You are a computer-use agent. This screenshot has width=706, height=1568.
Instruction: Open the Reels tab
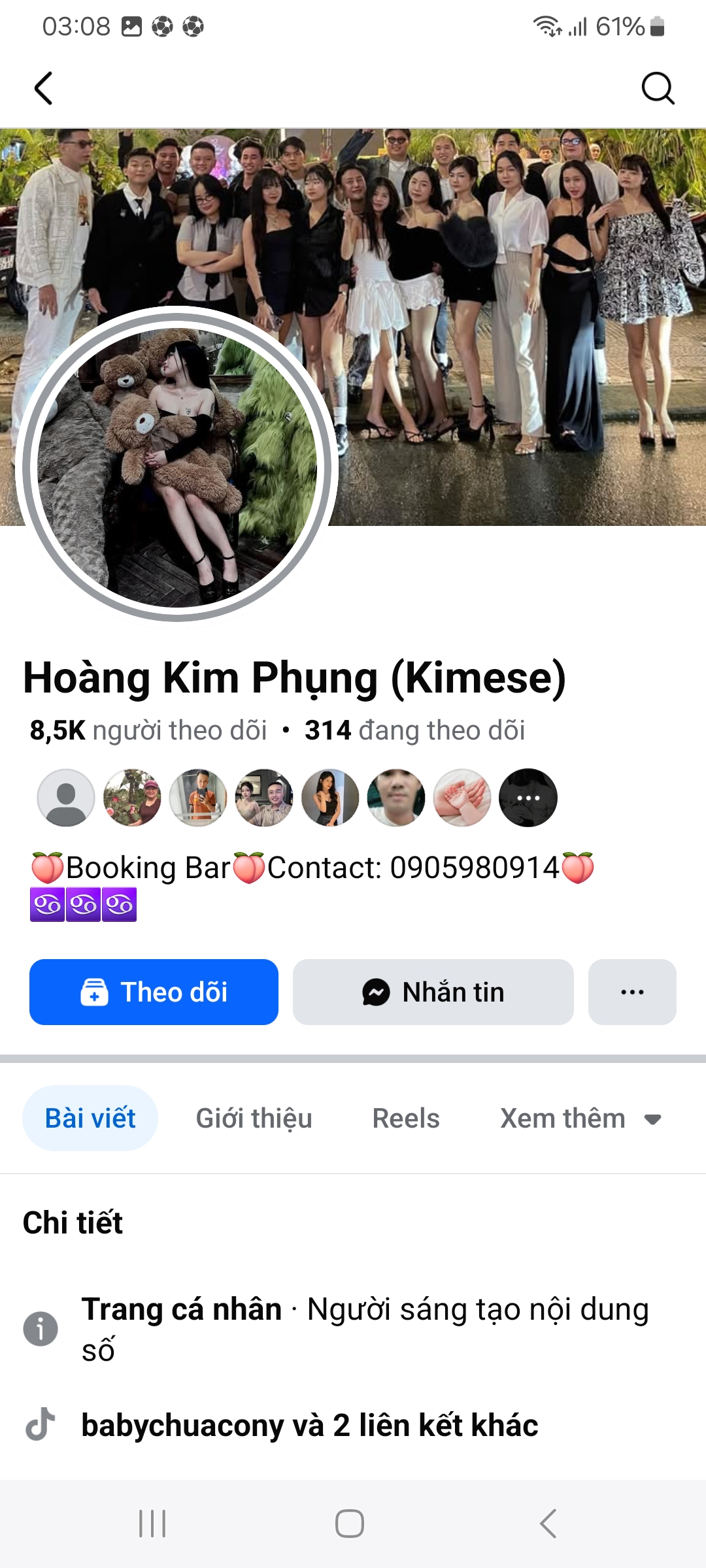(405, 1119)
